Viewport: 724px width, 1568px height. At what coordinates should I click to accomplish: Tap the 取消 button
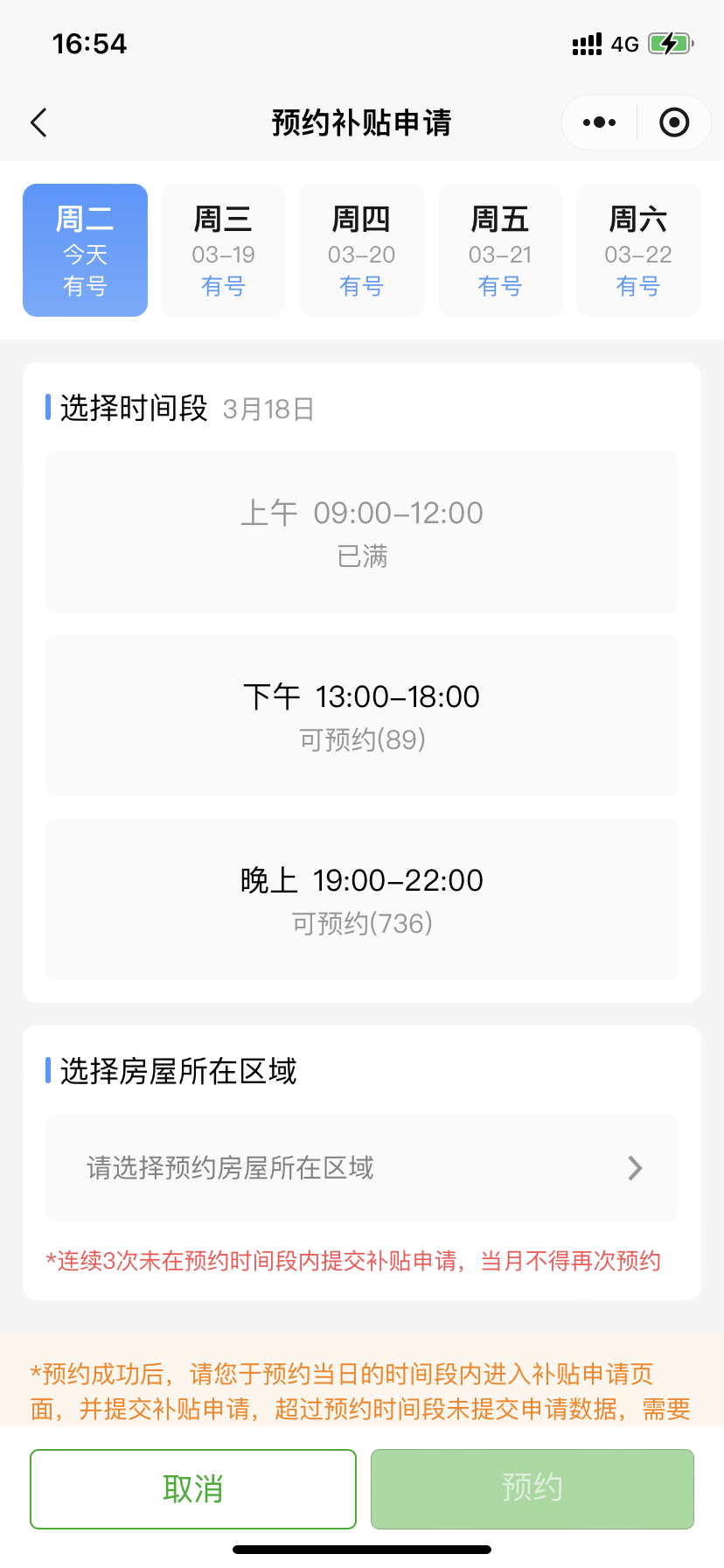coord(193,1488)
